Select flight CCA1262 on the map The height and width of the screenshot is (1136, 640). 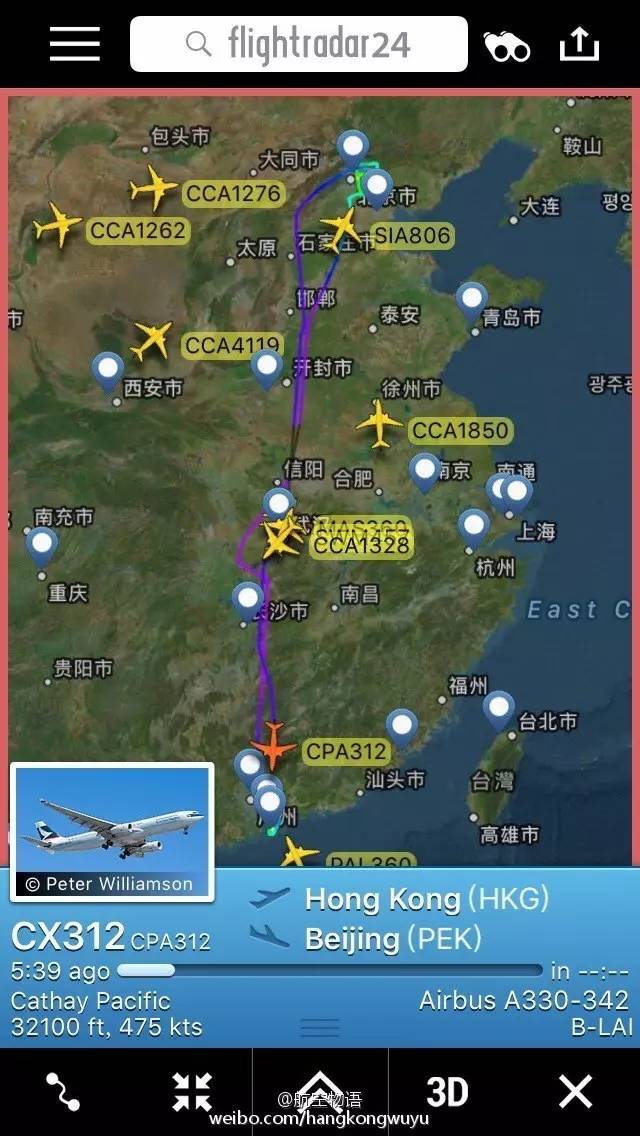click(57, 224)
